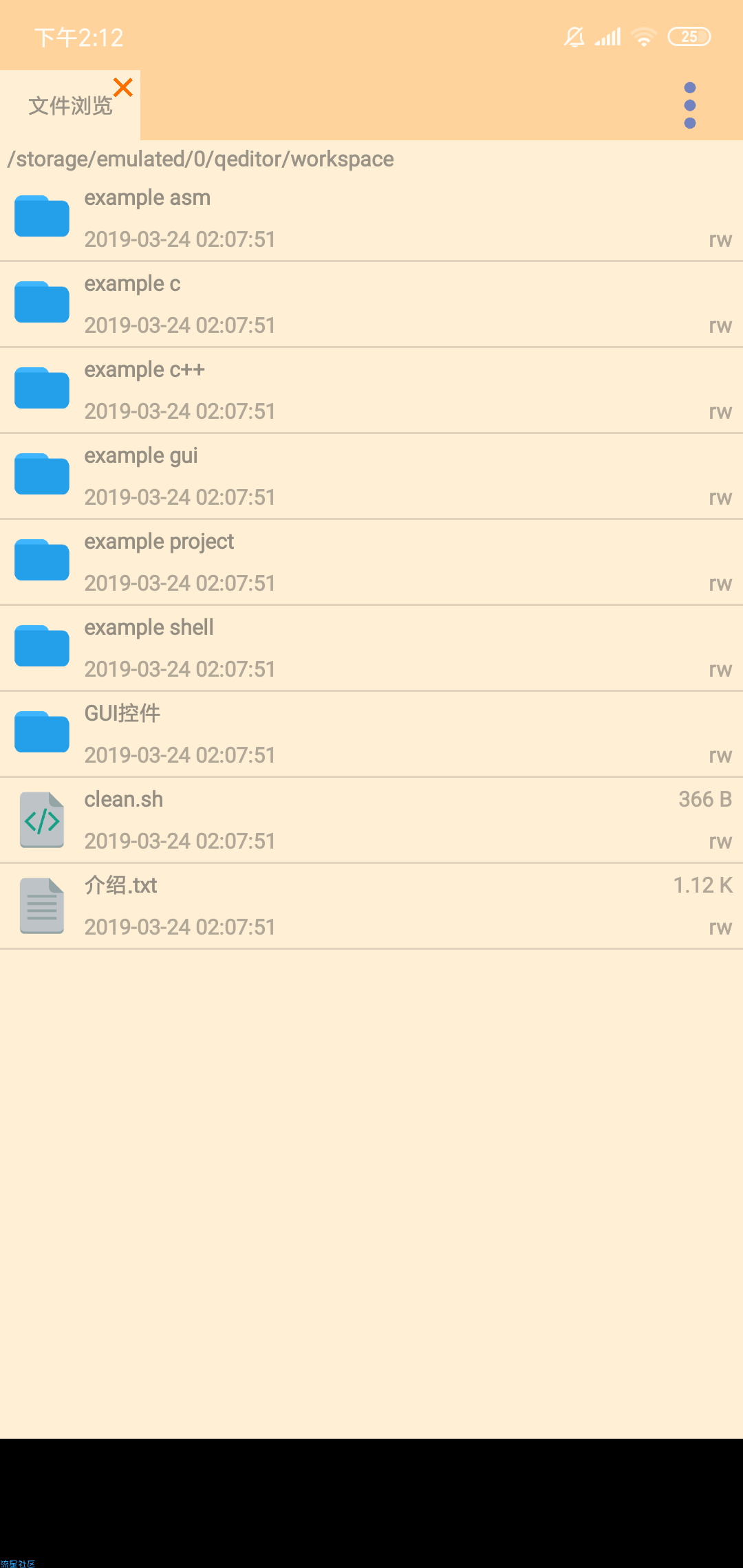The image size is (743, 1568).
Task: Close the 文件浏览 tab
Action: (x=123, y=87)
